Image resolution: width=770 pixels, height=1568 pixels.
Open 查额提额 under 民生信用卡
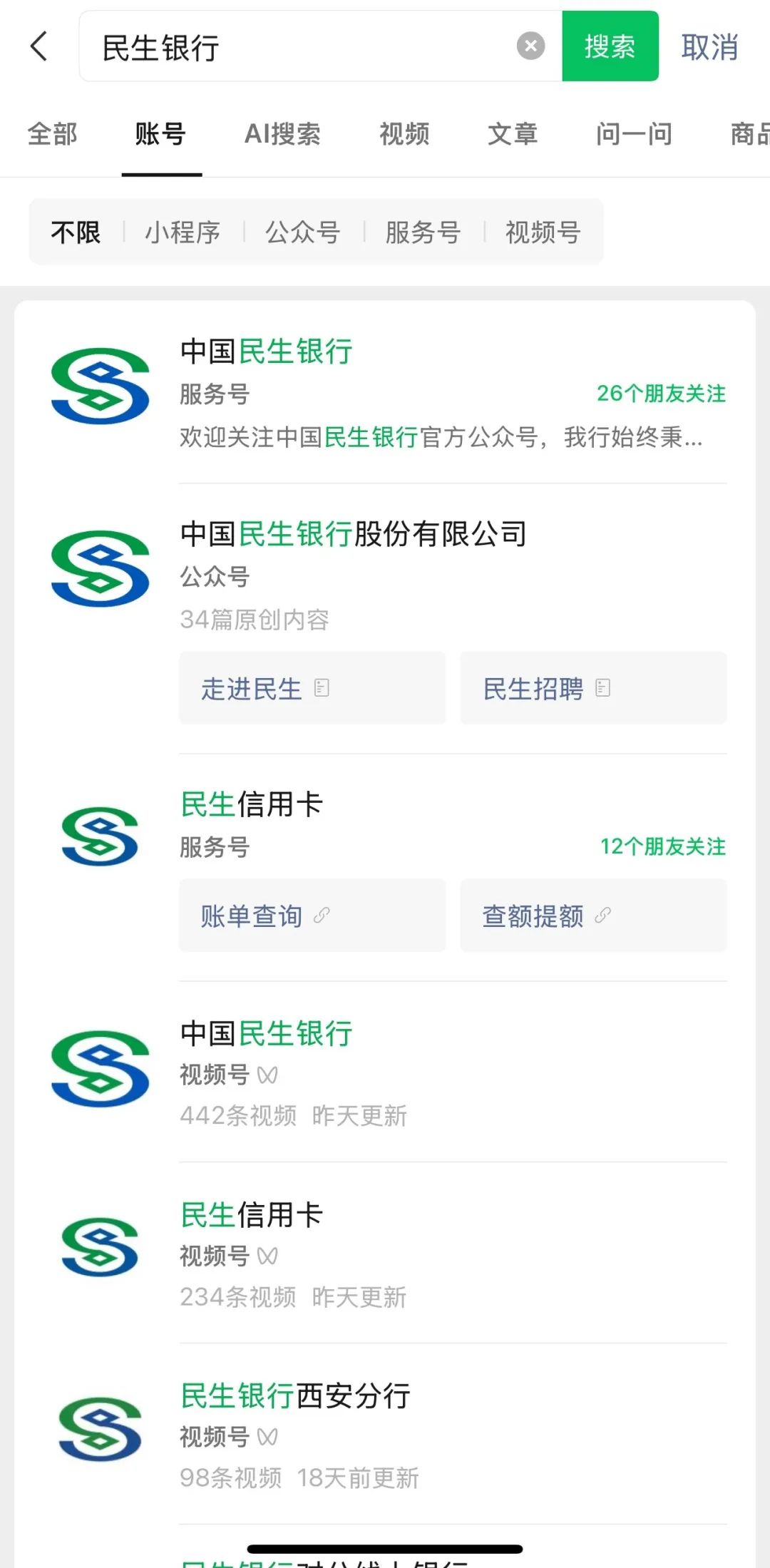[x=593, y=916]
